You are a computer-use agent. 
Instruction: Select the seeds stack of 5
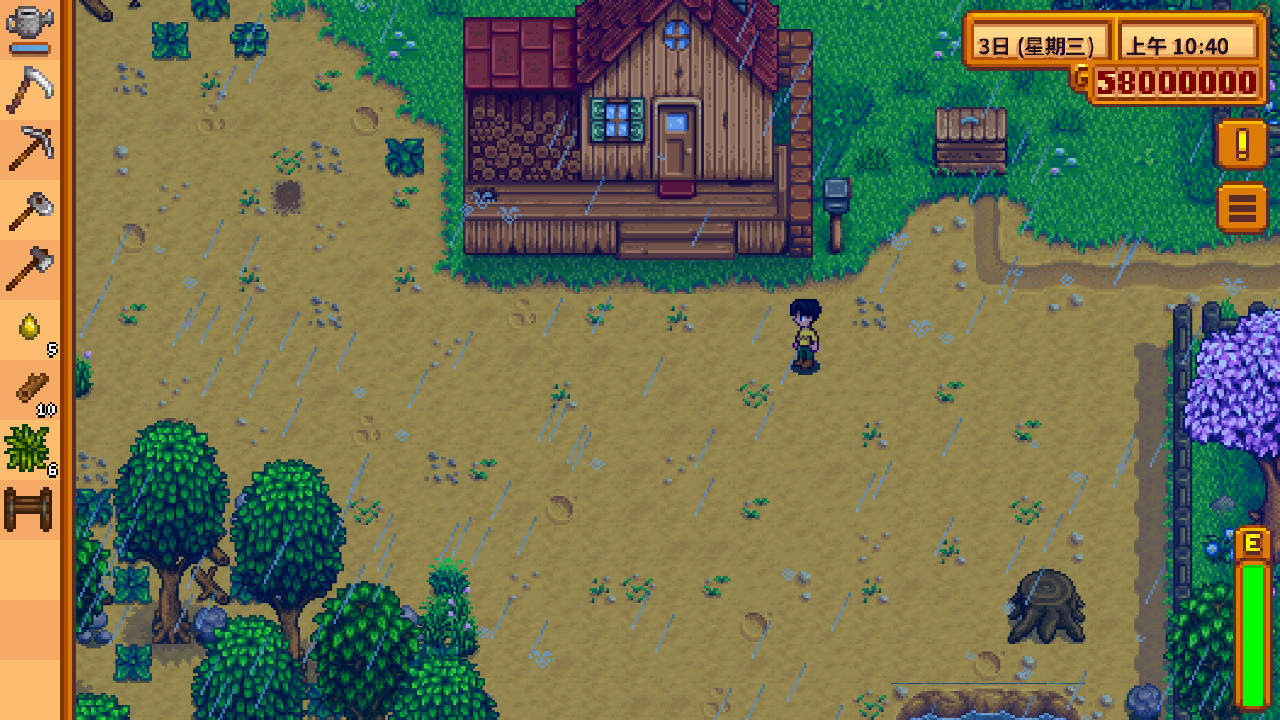tap(29, 329)
